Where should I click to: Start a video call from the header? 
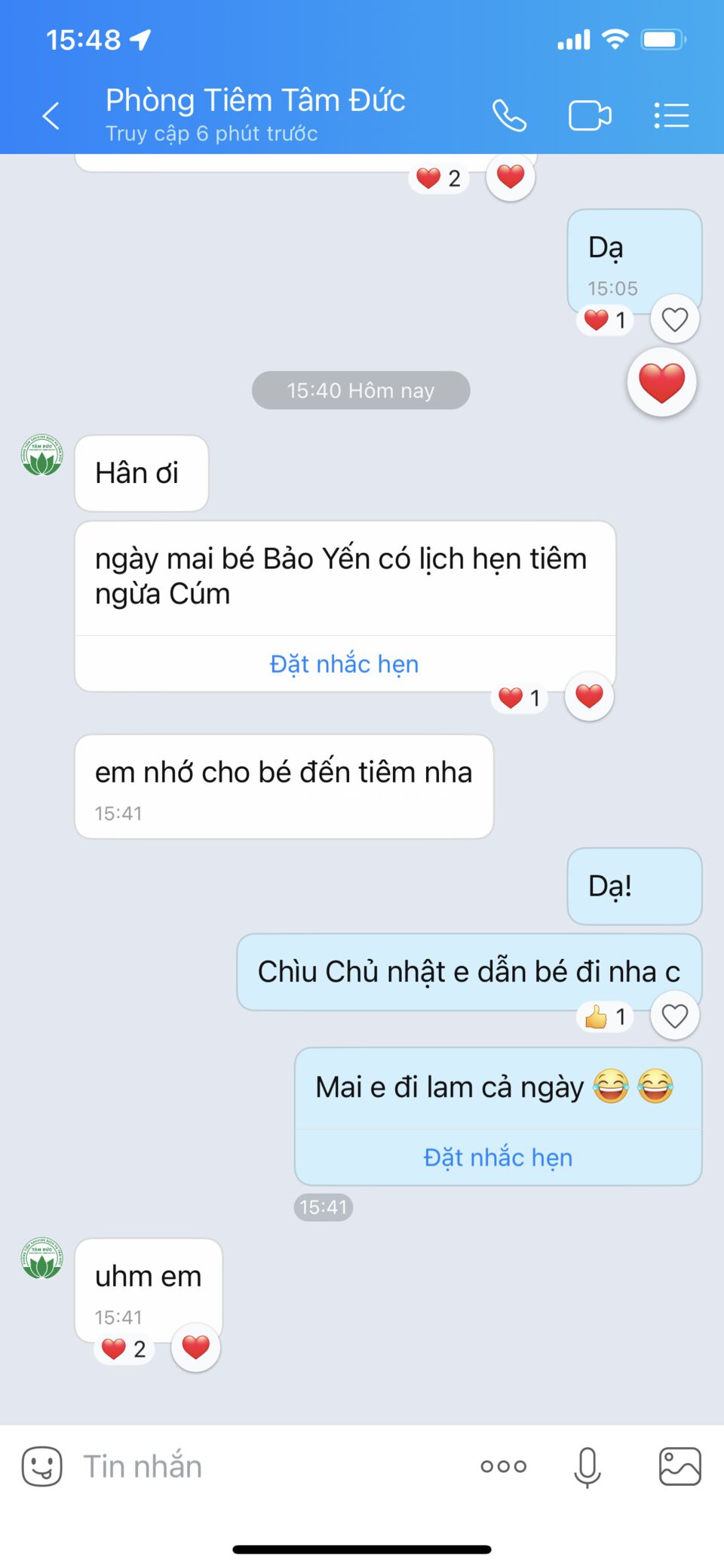[591, 115]
